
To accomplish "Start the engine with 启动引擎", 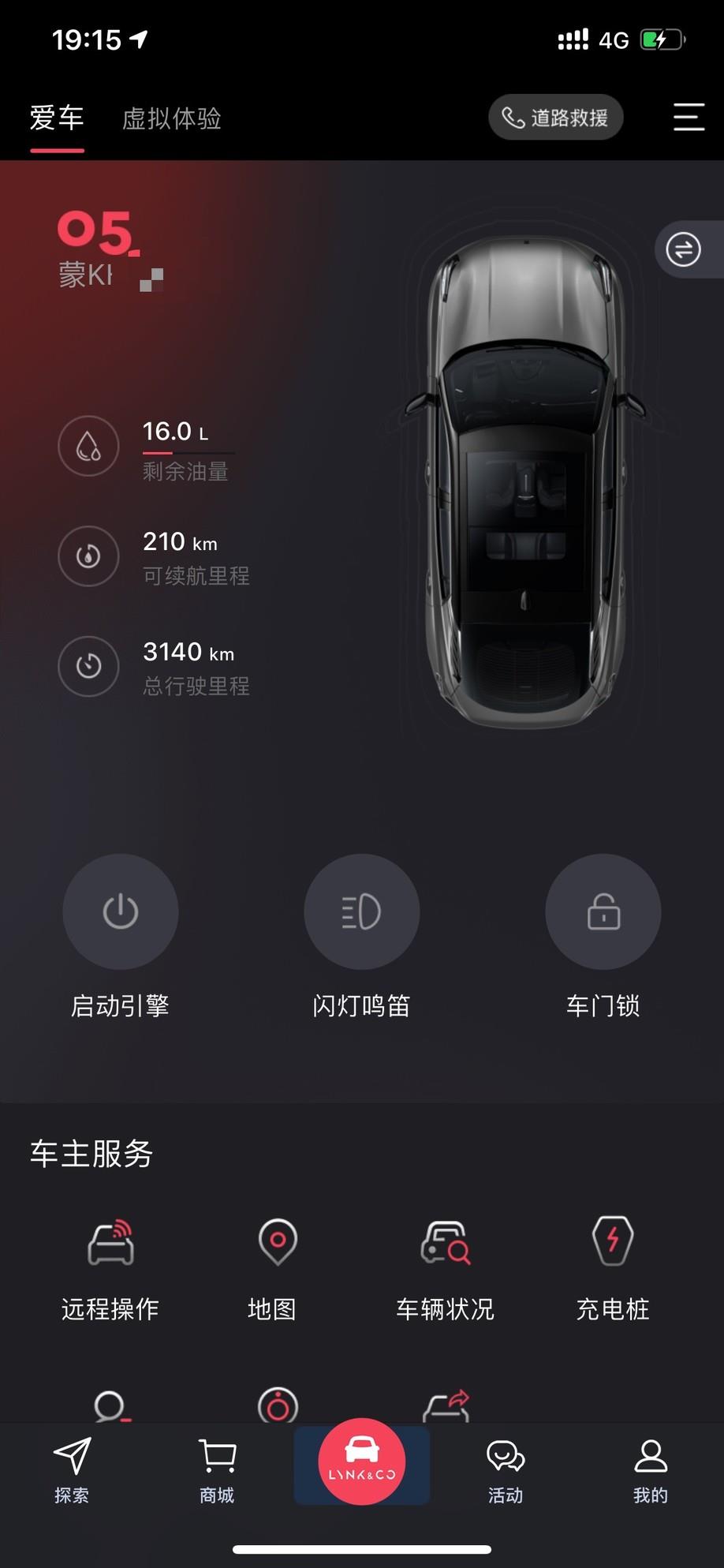I will [121, 912].
